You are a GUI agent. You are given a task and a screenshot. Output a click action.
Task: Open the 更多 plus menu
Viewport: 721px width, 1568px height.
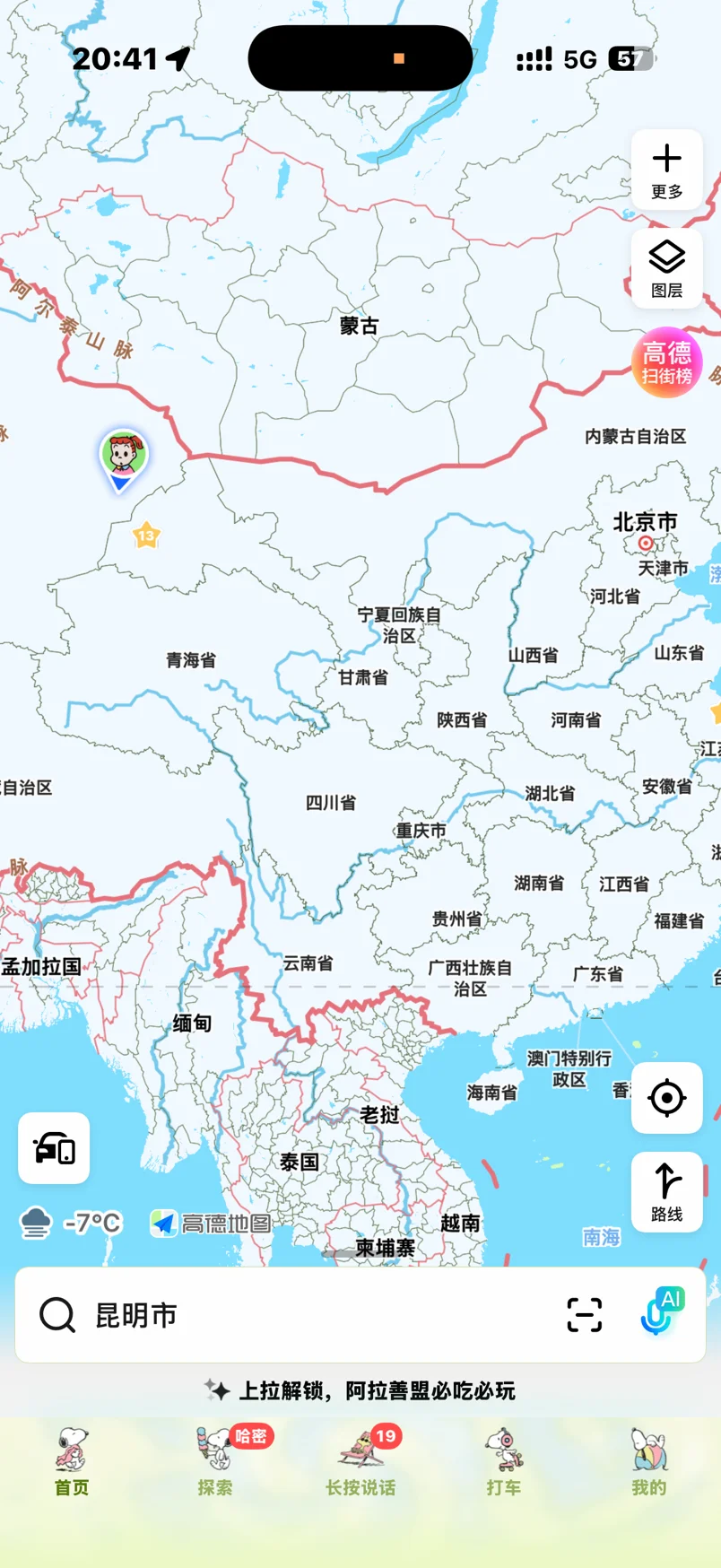point(666,170)
